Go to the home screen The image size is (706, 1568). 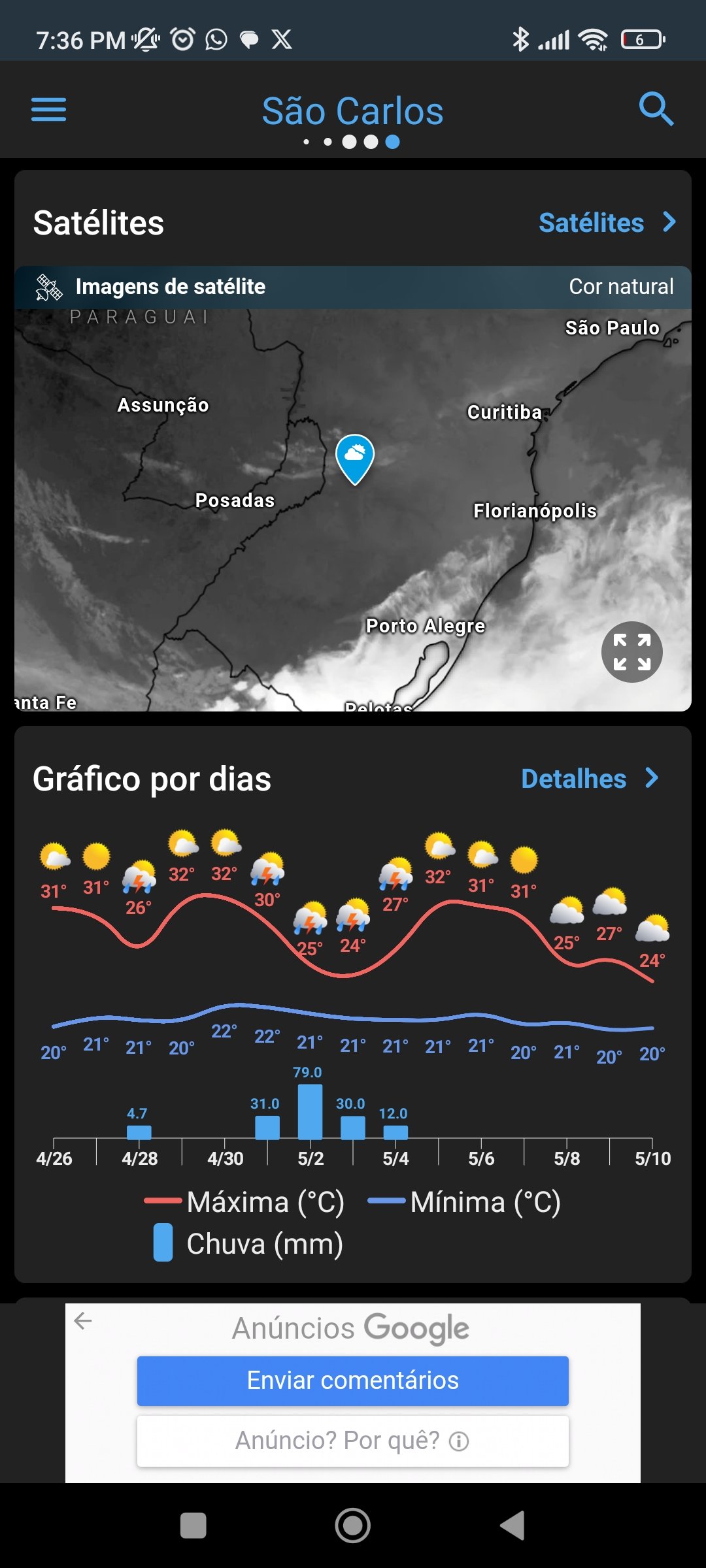pyautogui.click(x=353, y=1526)
